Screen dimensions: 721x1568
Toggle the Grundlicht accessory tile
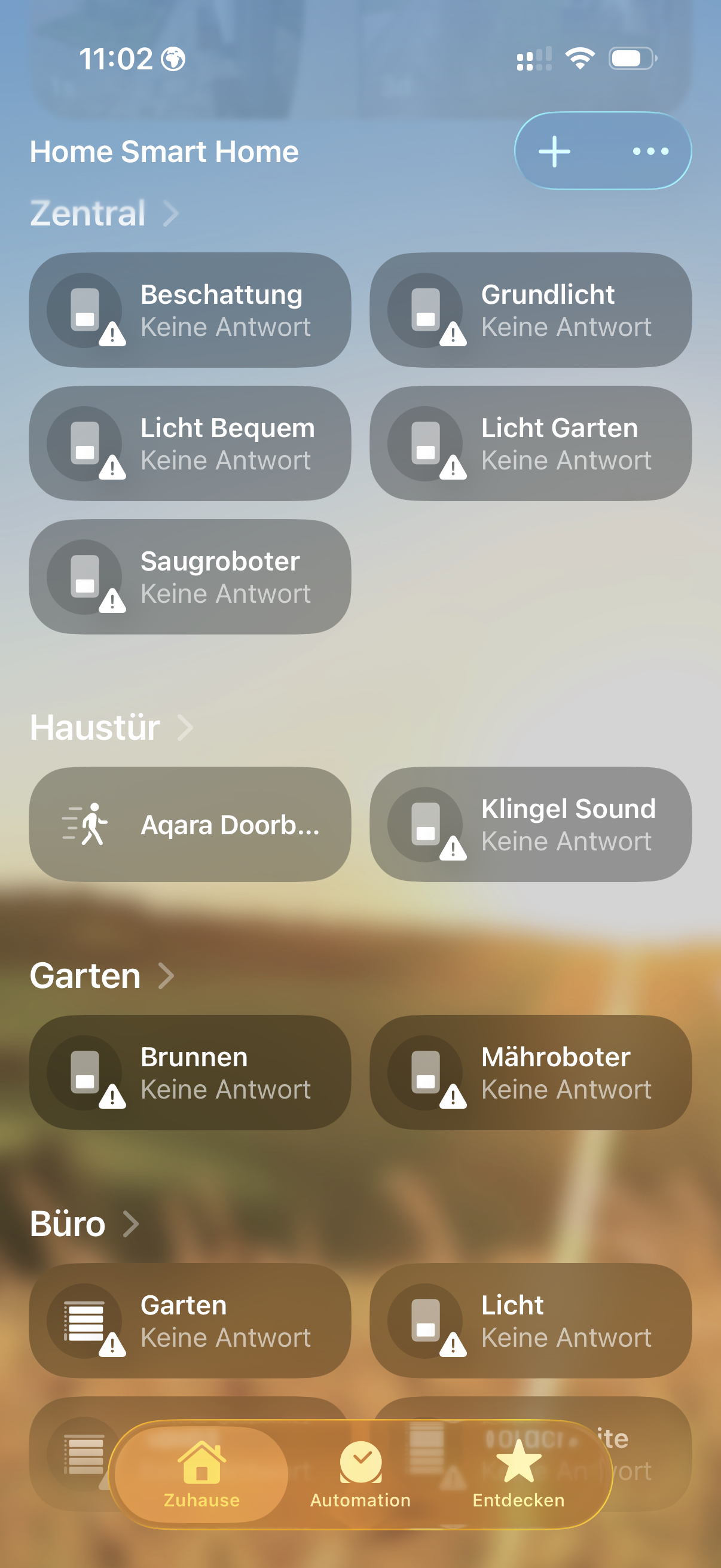tap(530, 310)
